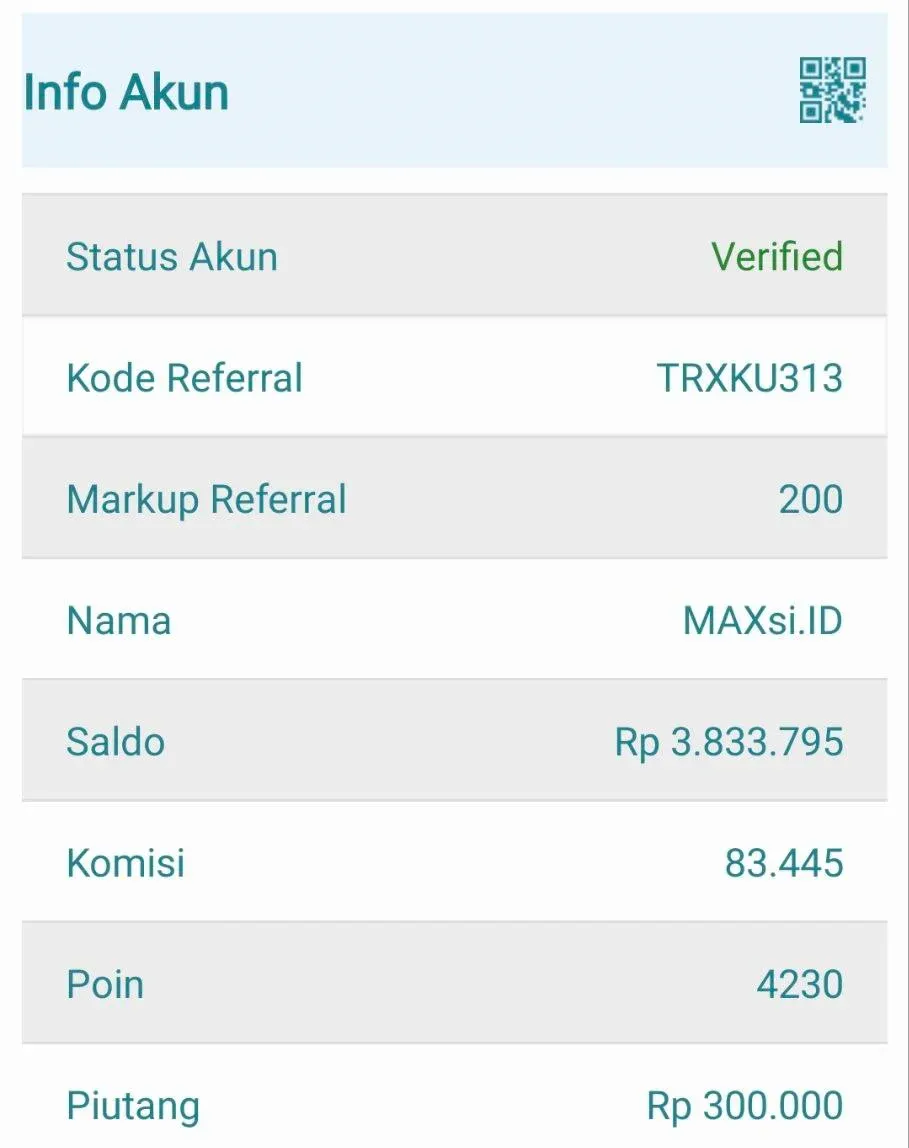This screenshot has width=909, height=1148.
Task: Click the Kode Referral row to toggle details
Action: click(x=454, y=377)
